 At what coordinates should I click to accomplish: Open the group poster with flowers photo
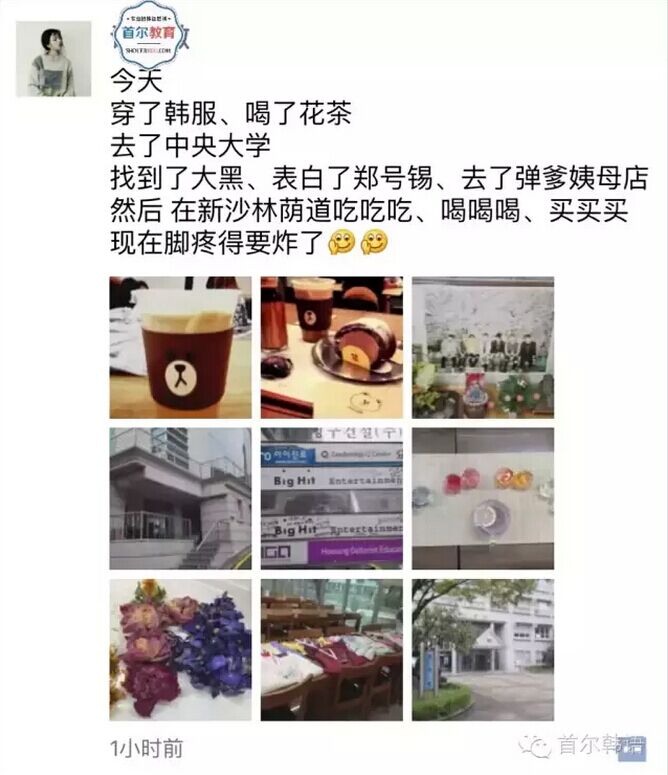pyautogui.click(x=483, y=347)
